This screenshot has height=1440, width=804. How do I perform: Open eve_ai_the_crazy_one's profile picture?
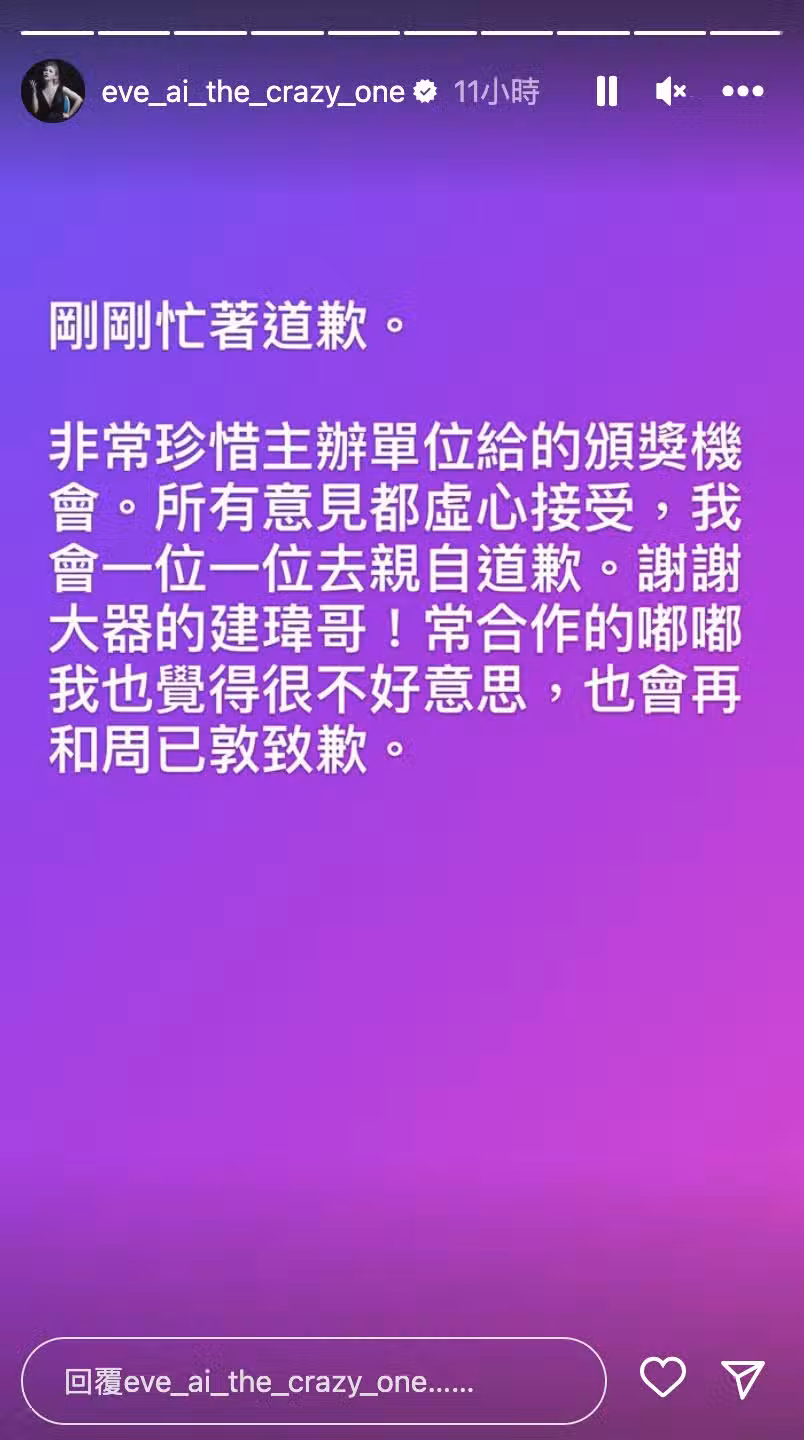(x=52, y=91)
